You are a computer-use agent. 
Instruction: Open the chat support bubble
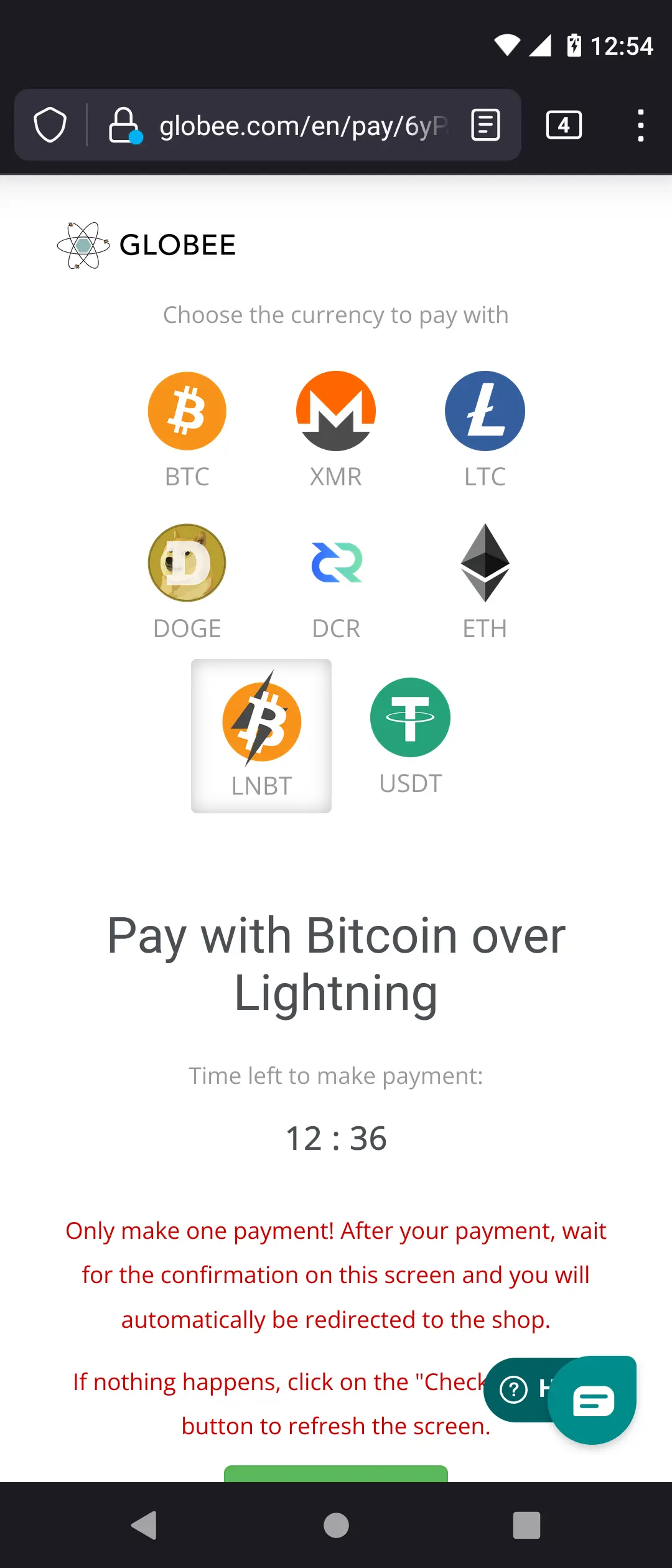tap(592, 1400)
